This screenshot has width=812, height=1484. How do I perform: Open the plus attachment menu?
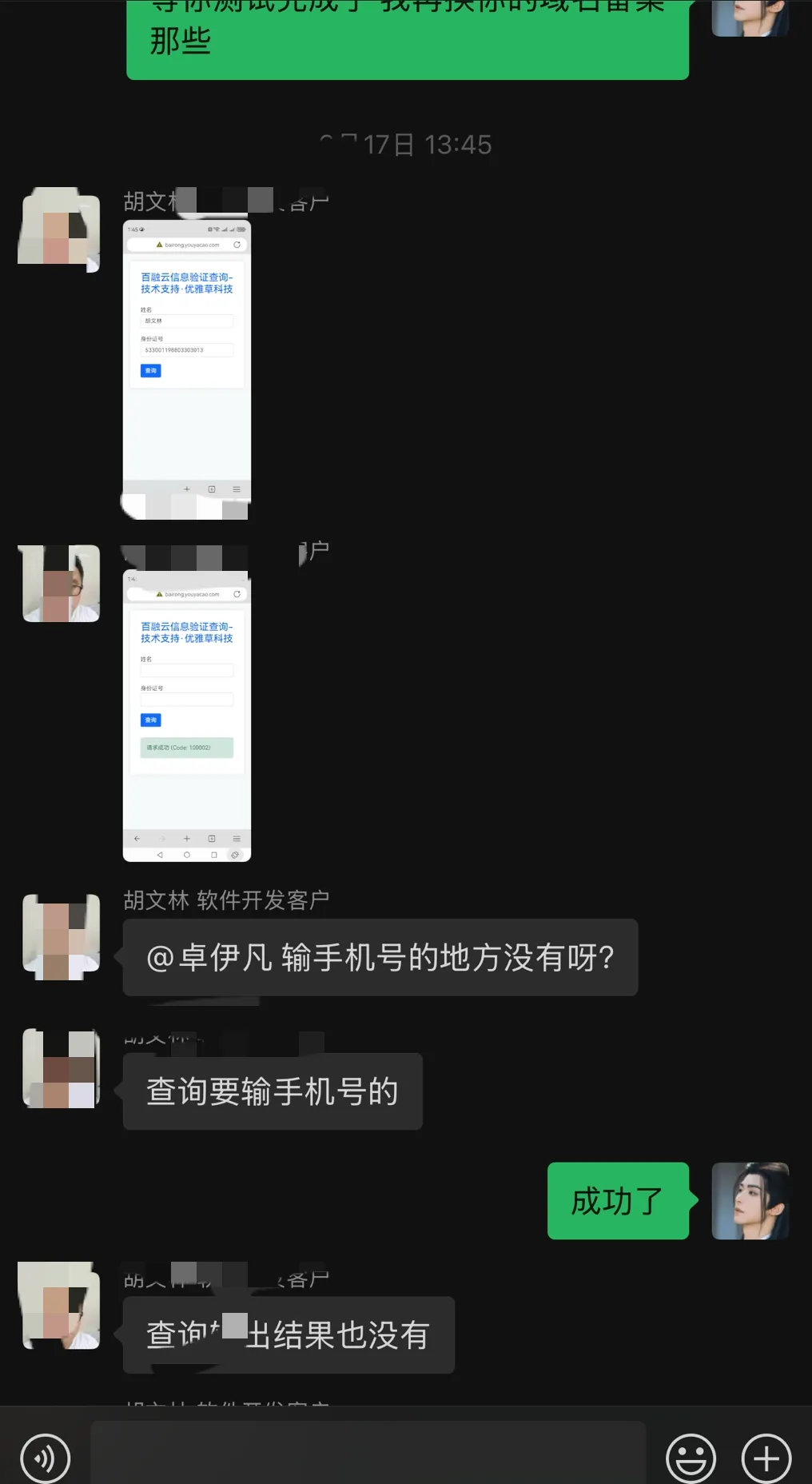tap(766, 1458)
